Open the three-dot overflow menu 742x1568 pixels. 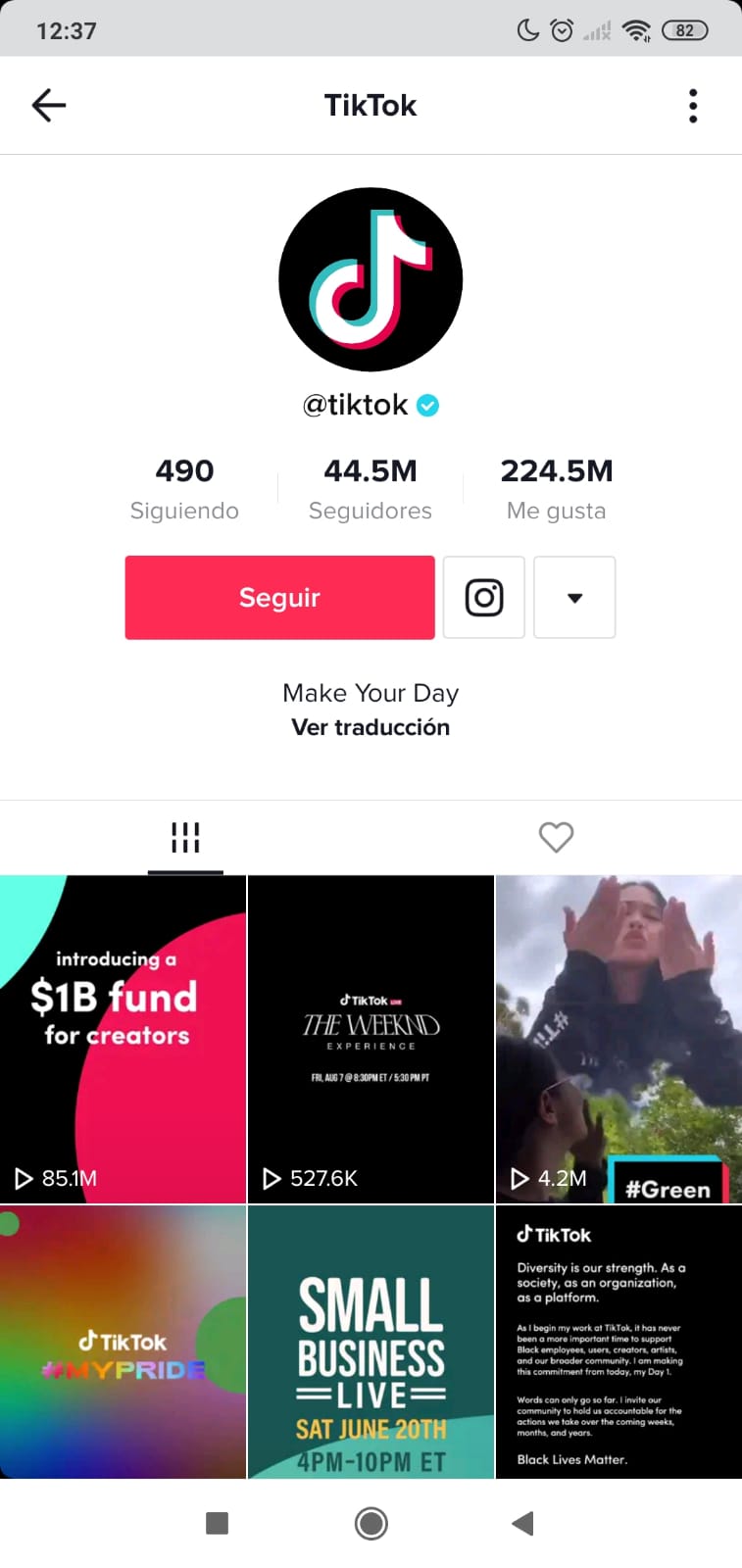[693, 106]
